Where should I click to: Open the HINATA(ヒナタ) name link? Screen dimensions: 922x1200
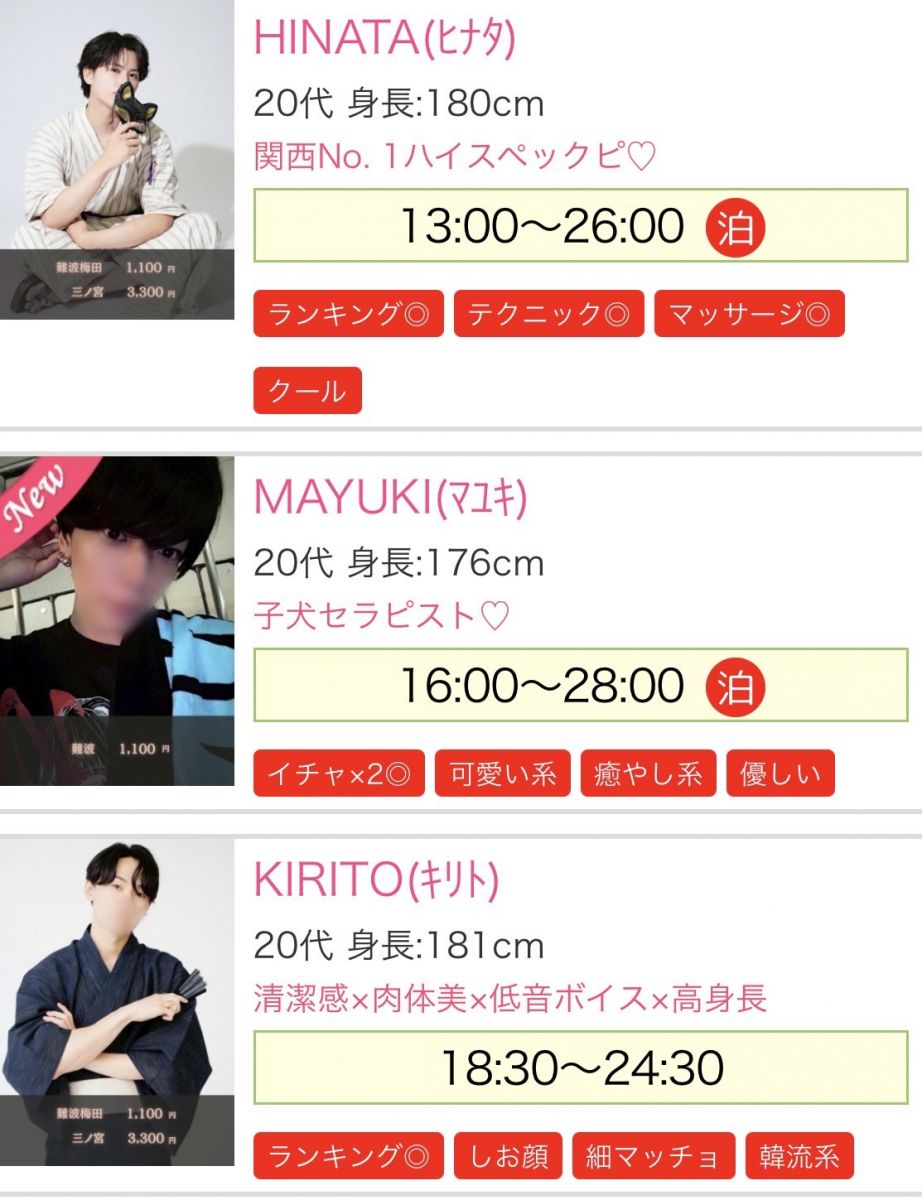tap(384, 39)
